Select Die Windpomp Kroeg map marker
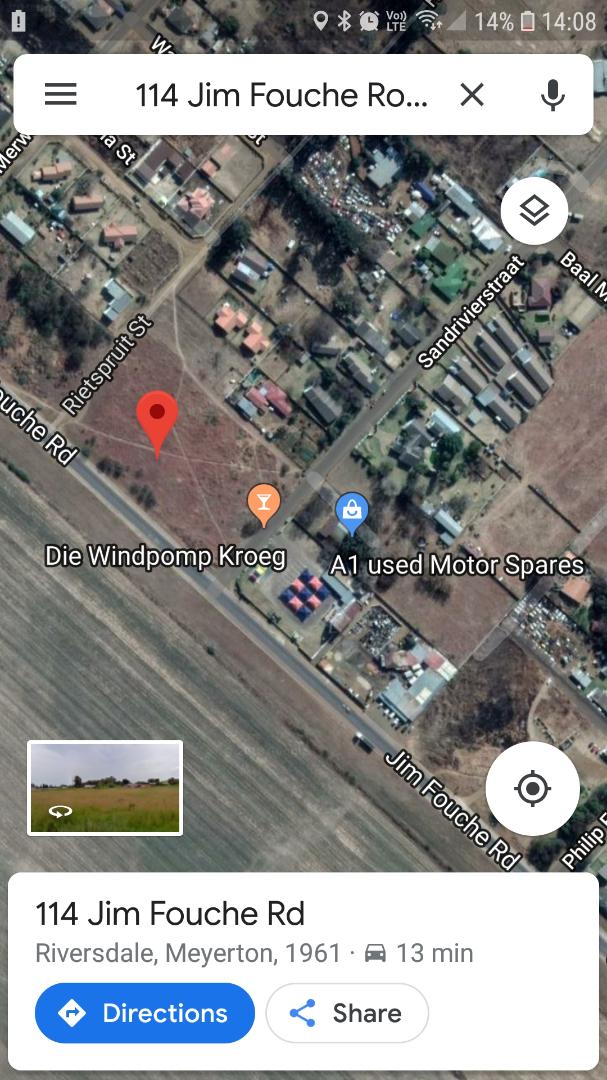The width and height of the screenshot is (607, 1080). coord(264,503)
